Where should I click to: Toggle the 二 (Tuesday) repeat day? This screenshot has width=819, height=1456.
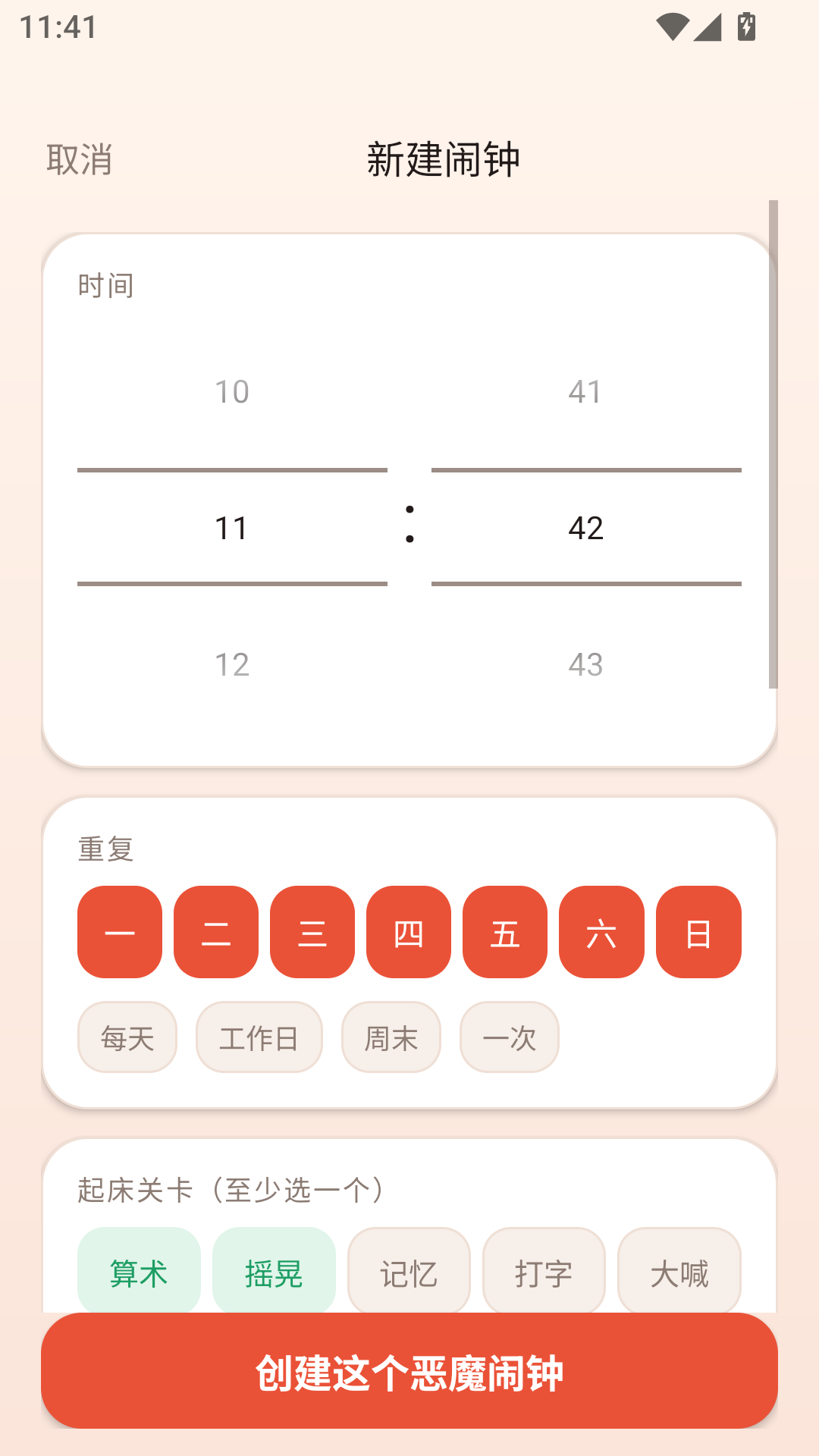pos(216,932)
